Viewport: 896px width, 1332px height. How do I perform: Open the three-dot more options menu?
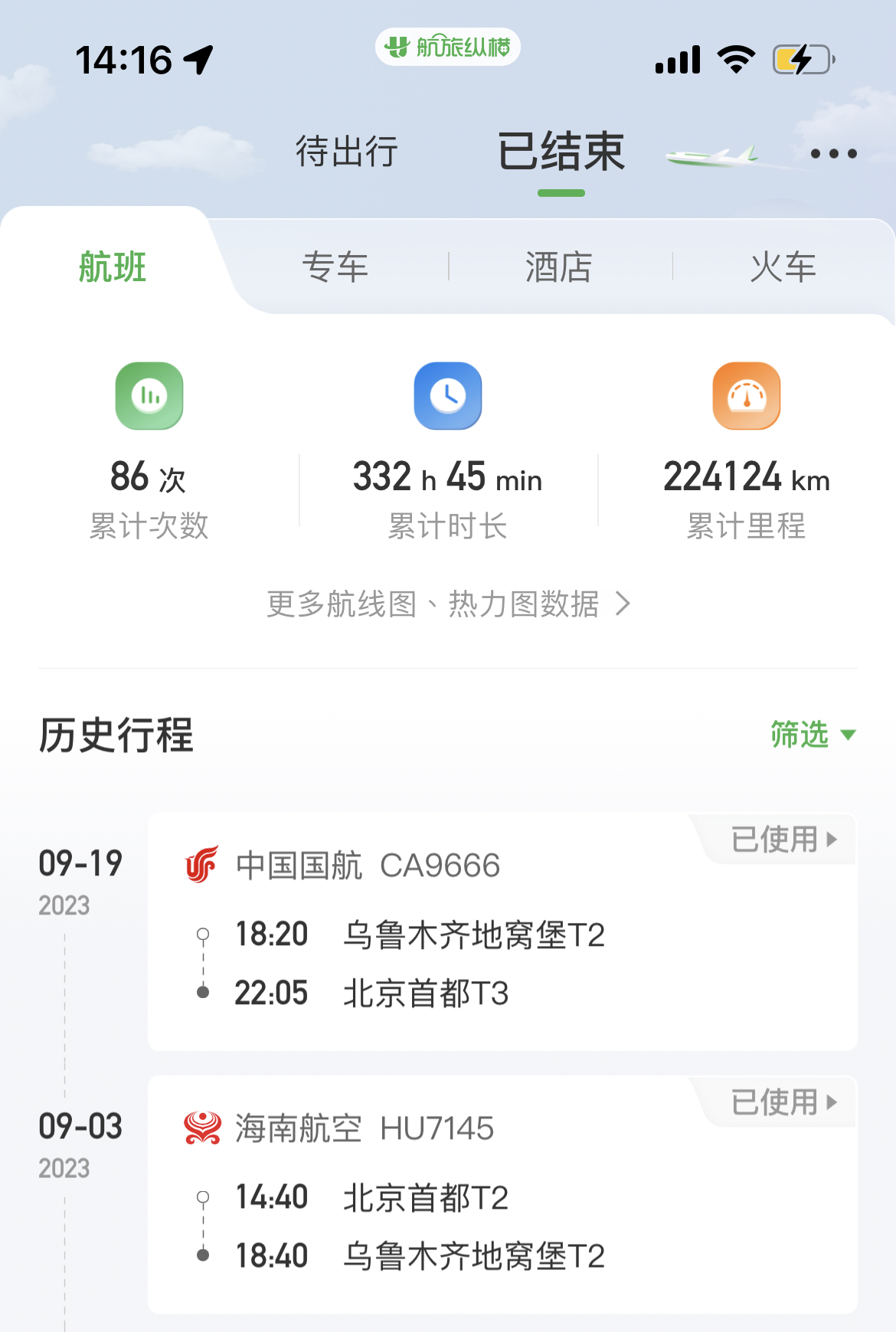(x=833, y=154)
